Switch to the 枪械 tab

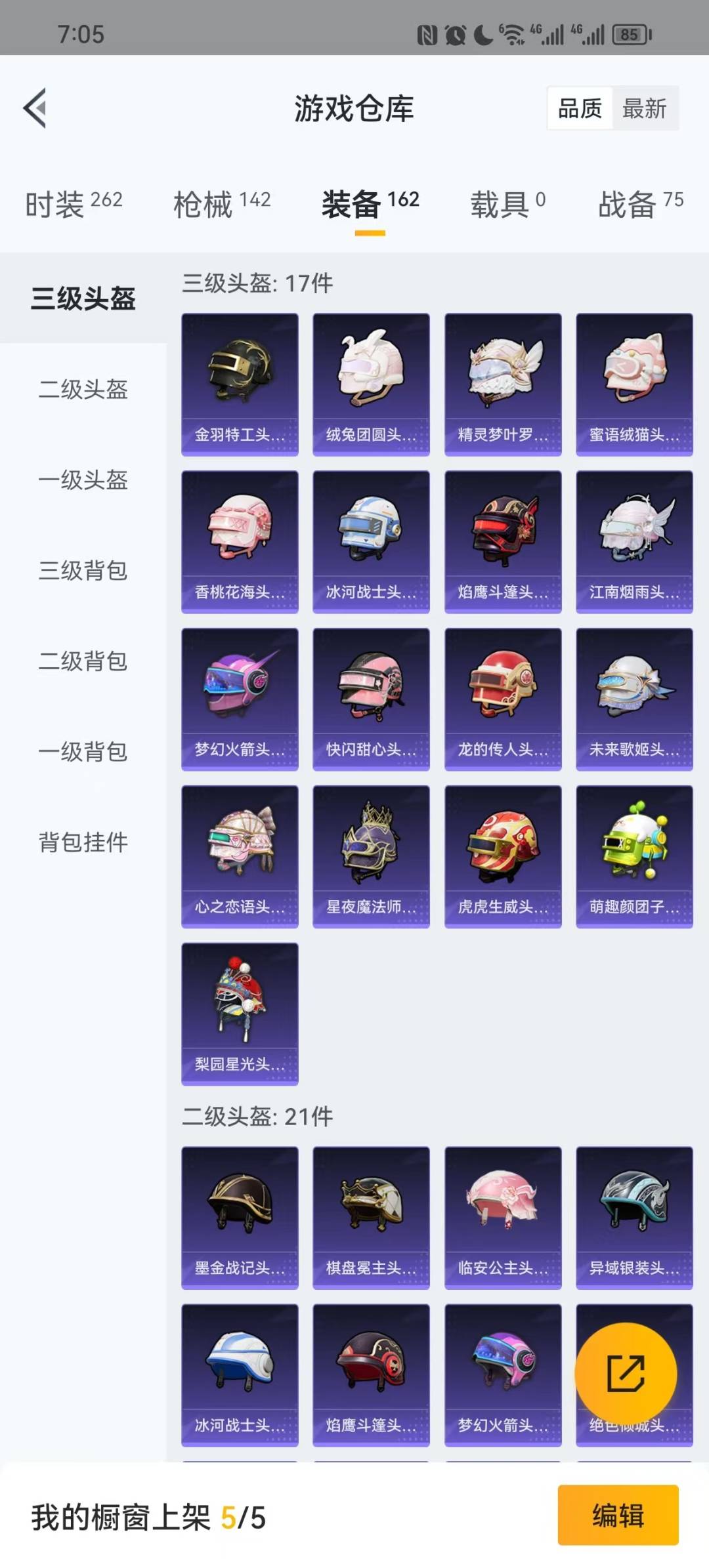coord(222,204)
